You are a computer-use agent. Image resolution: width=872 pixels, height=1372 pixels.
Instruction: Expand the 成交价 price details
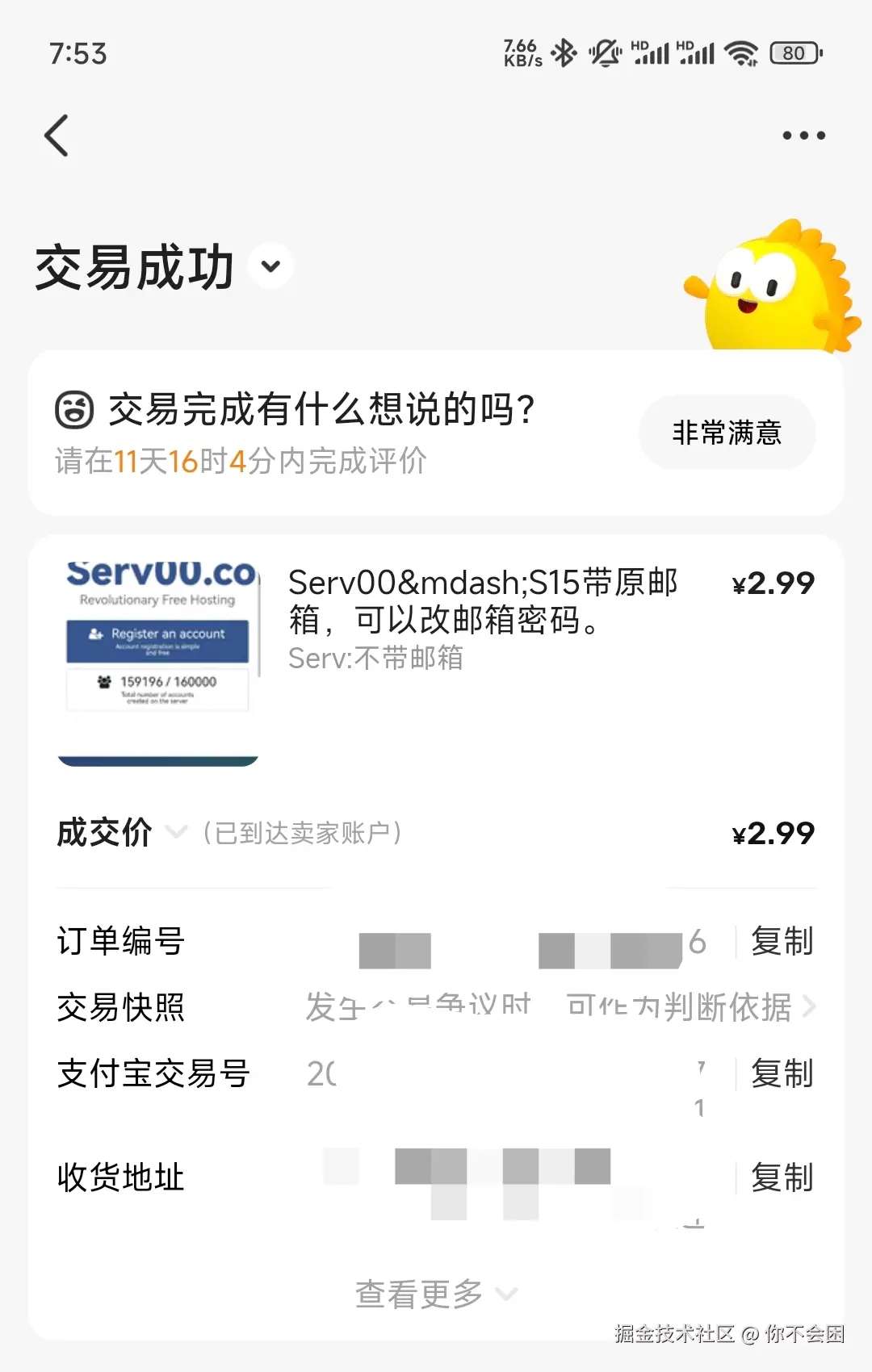(x=176, y=832)
